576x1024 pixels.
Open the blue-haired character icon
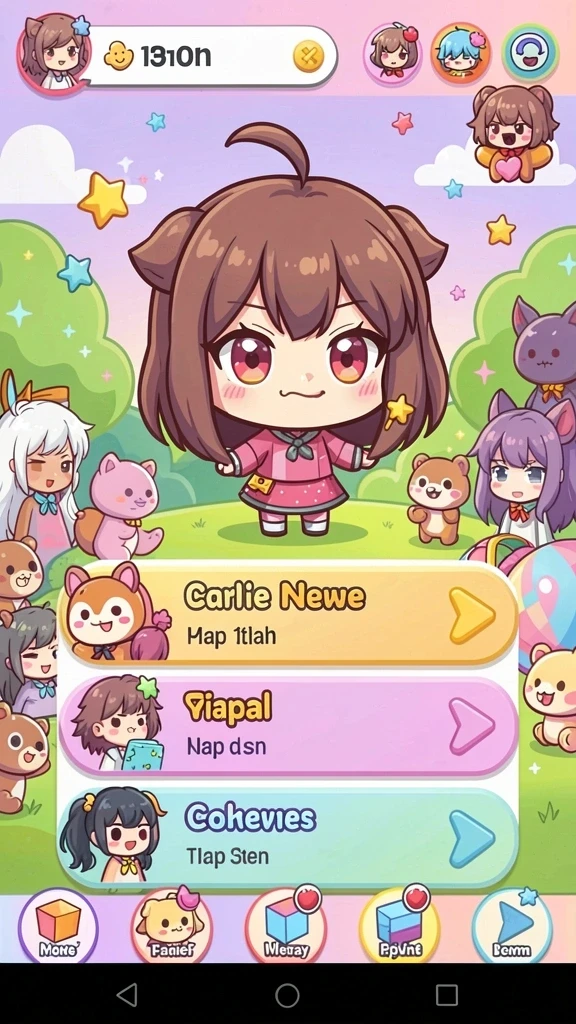pos(461,53)
